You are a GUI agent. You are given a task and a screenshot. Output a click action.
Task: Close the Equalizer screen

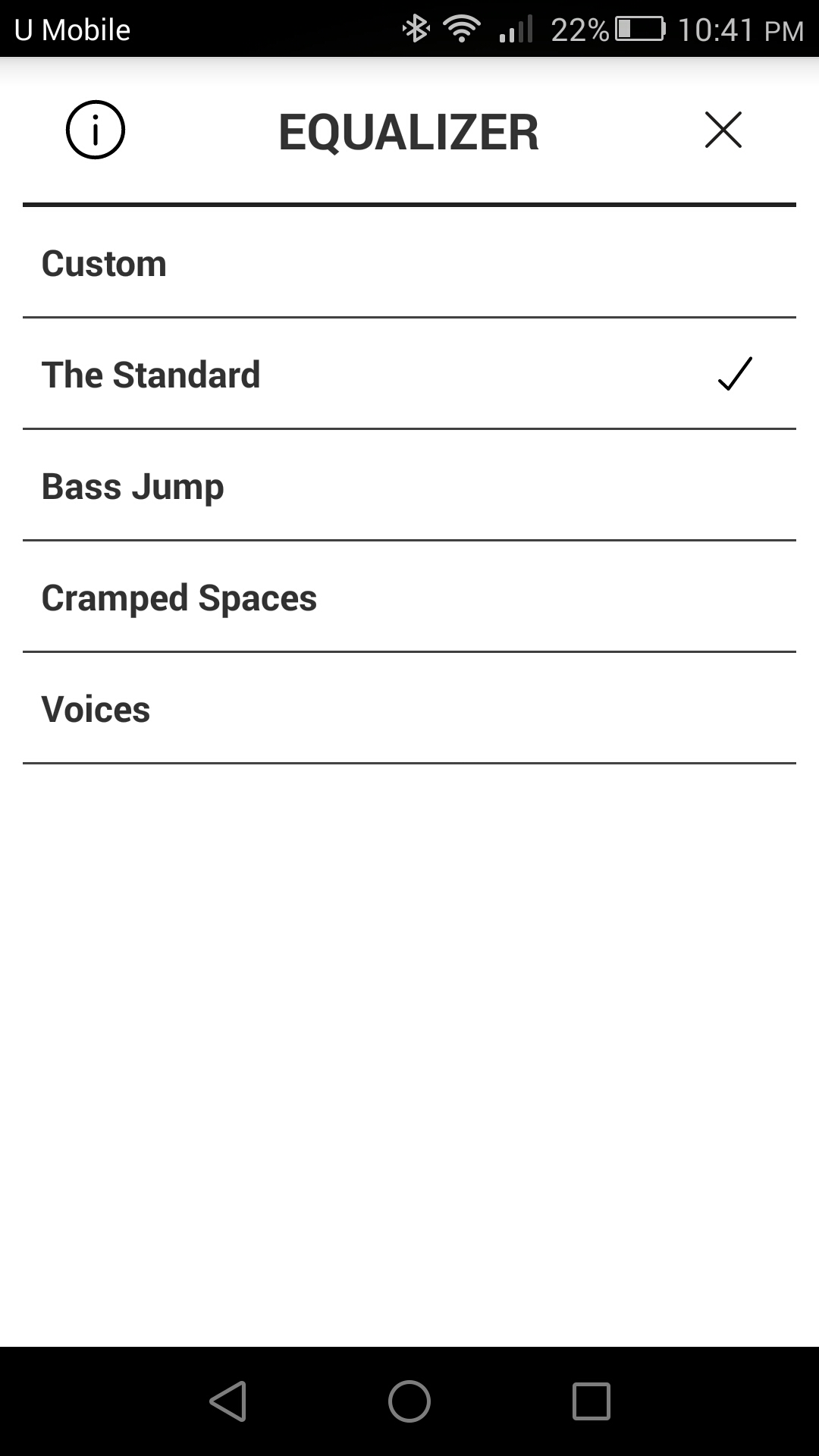pos(723,130)
